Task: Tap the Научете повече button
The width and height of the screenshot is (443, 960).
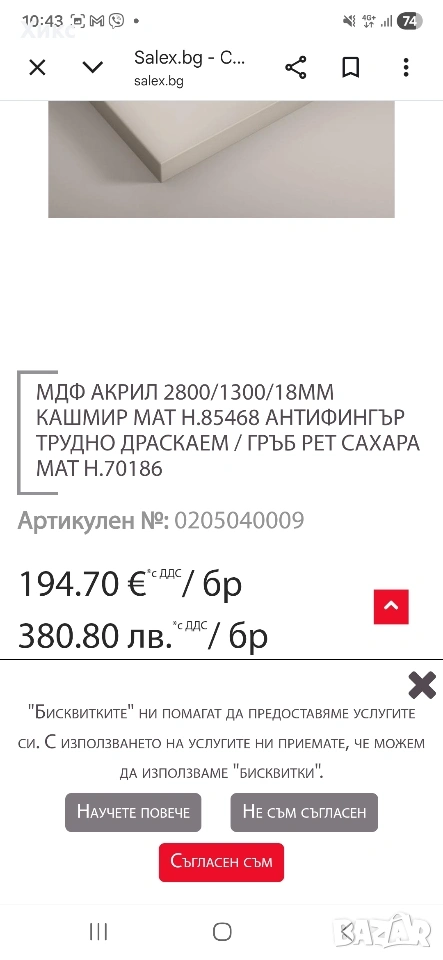Action: tap(133, 812)
